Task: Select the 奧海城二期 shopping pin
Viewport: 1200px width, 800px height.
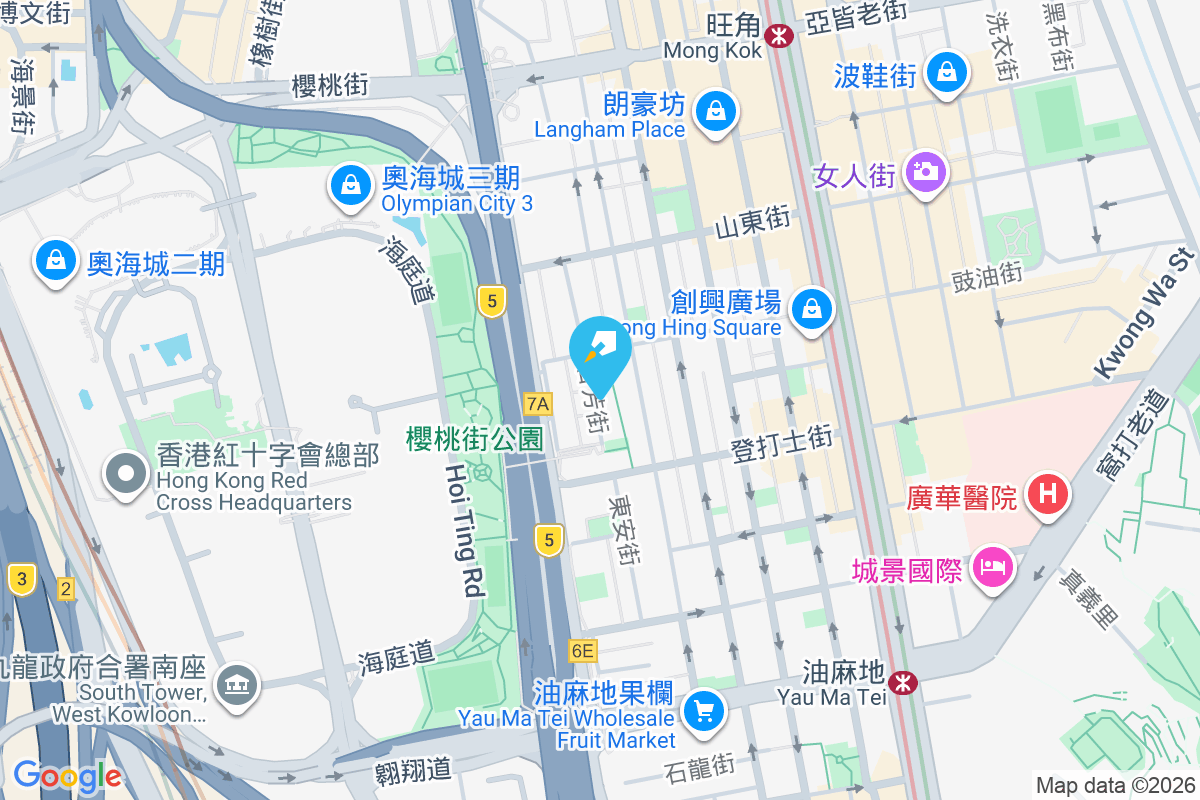Action: 56,262
